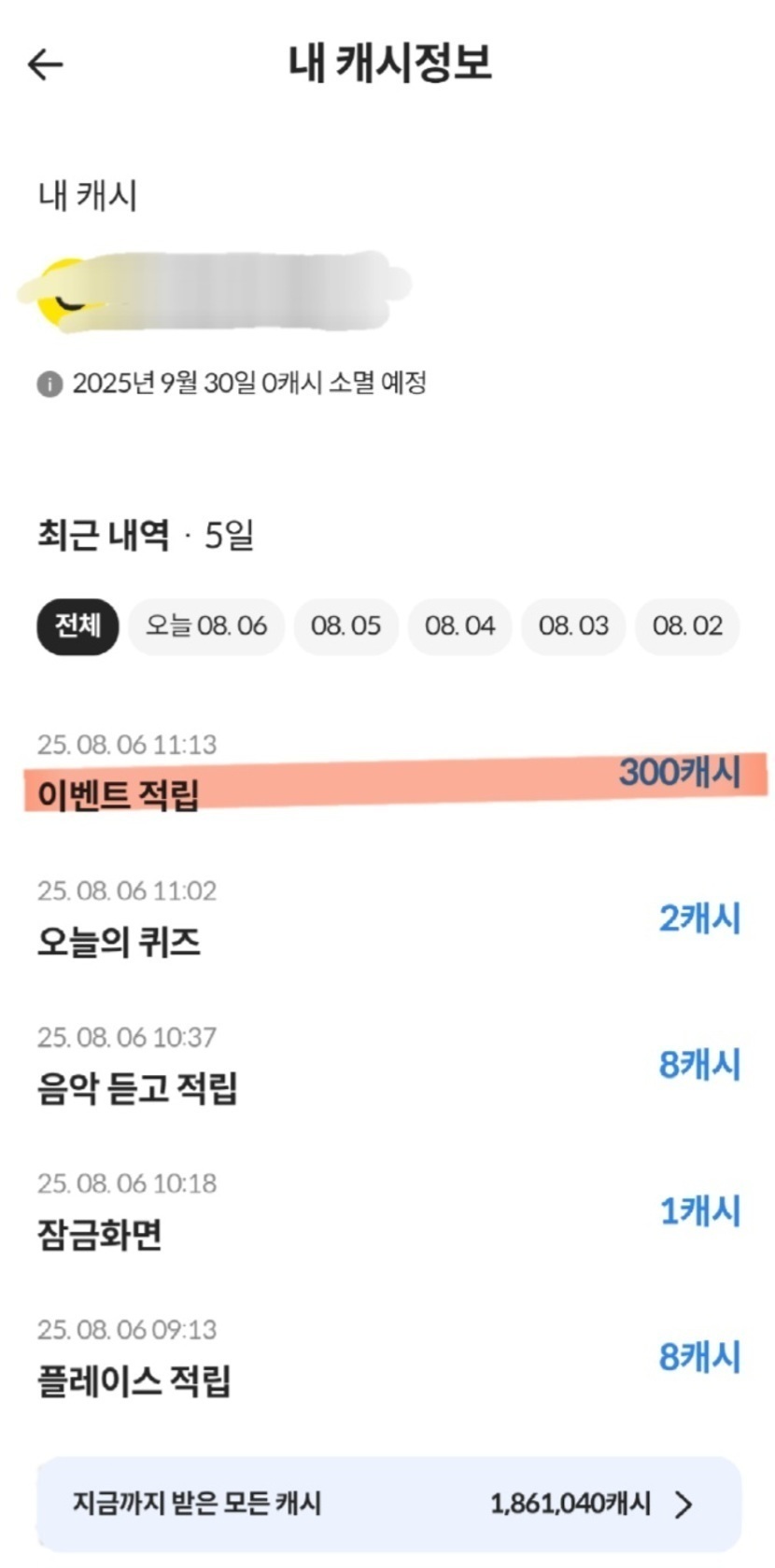This screenshot has height=1568, width=775.
Task: Tap the info icon beside 소멸 예정
Action: pyautogui.click(x=49, y=384)
